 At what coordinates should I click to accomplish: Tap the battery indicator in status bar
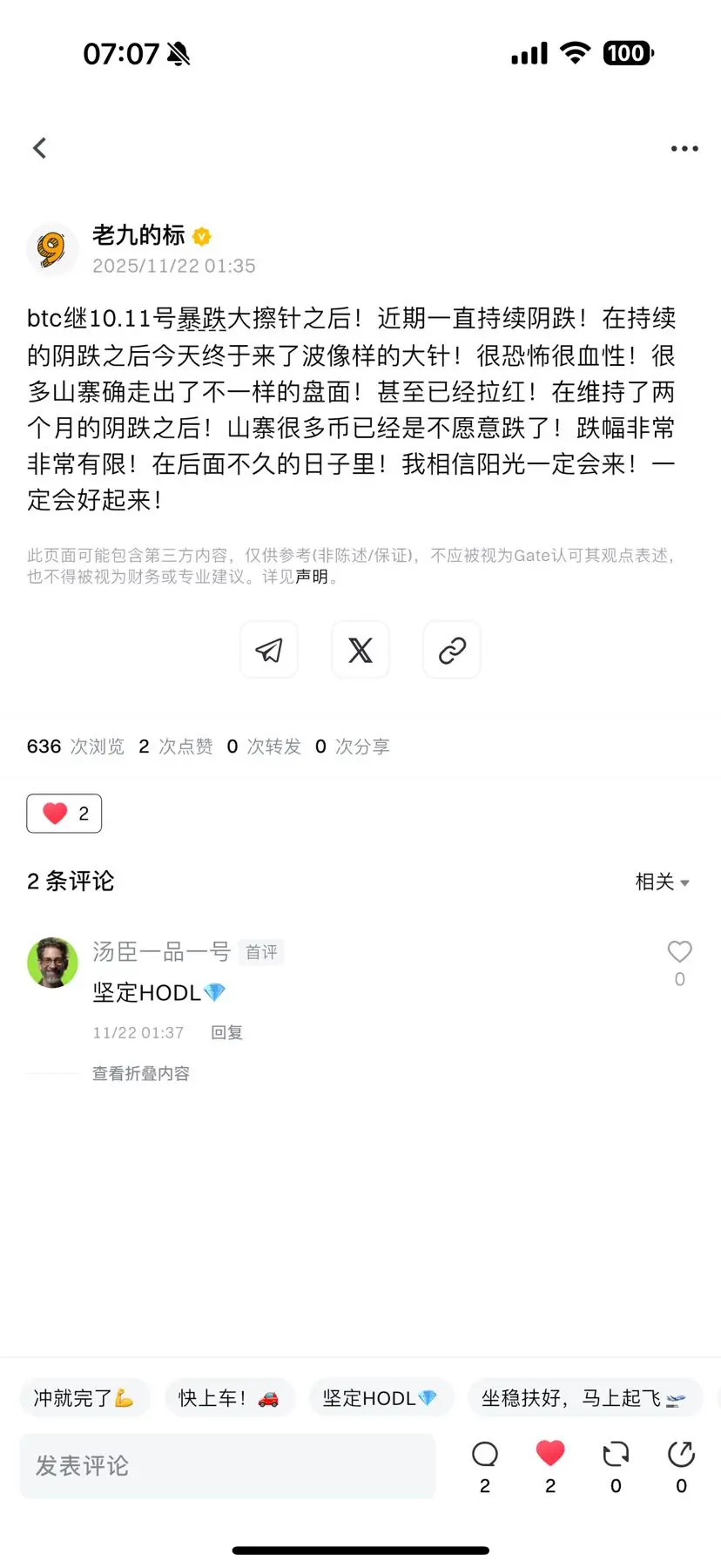pos(626,53)
